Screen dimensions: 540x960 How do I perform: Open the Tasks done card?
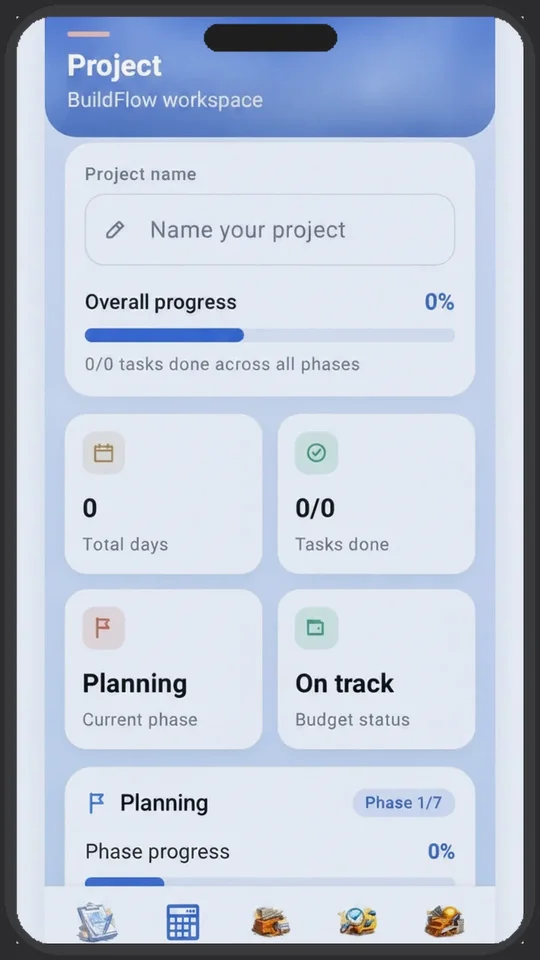377,494
